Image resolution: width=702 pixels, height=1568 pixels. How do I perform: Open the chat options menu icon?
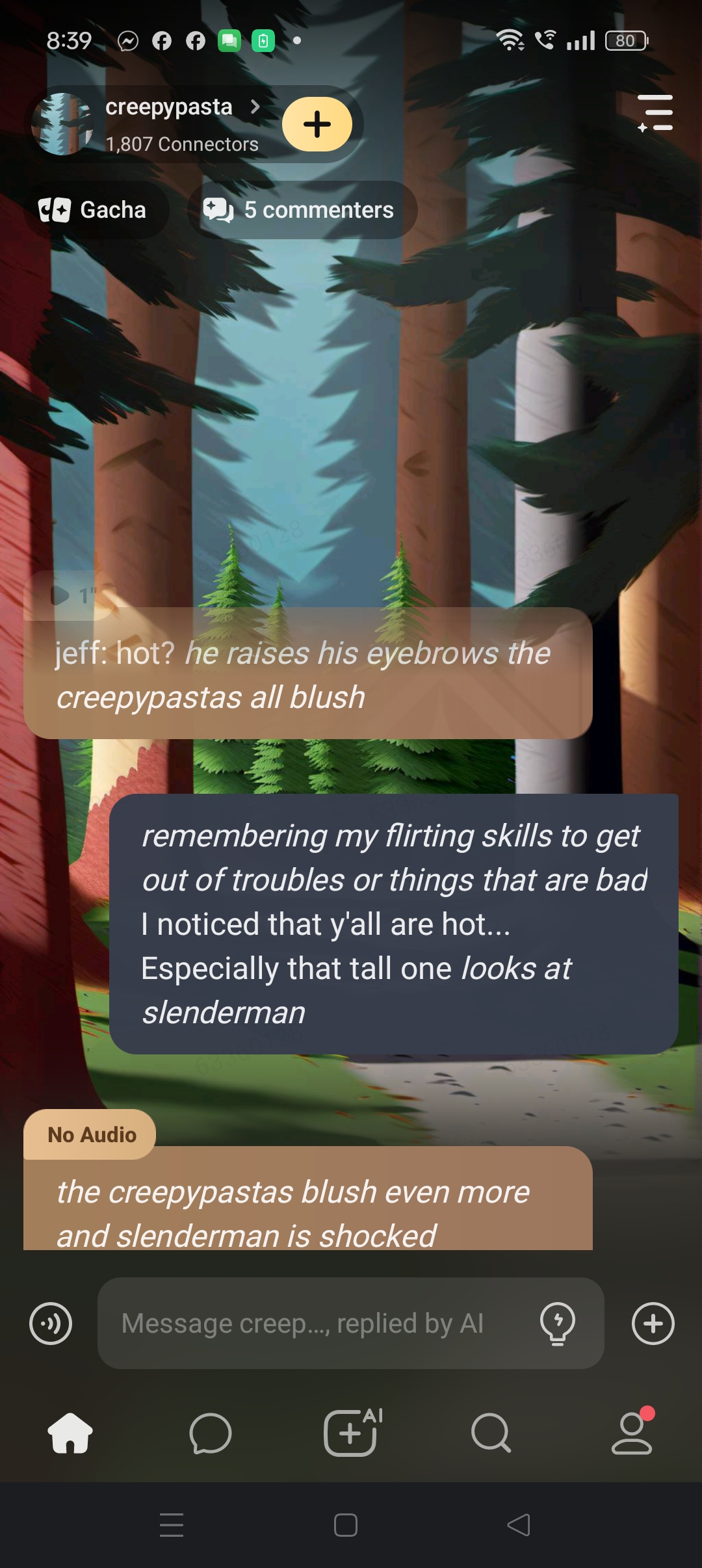click(655, 113)
